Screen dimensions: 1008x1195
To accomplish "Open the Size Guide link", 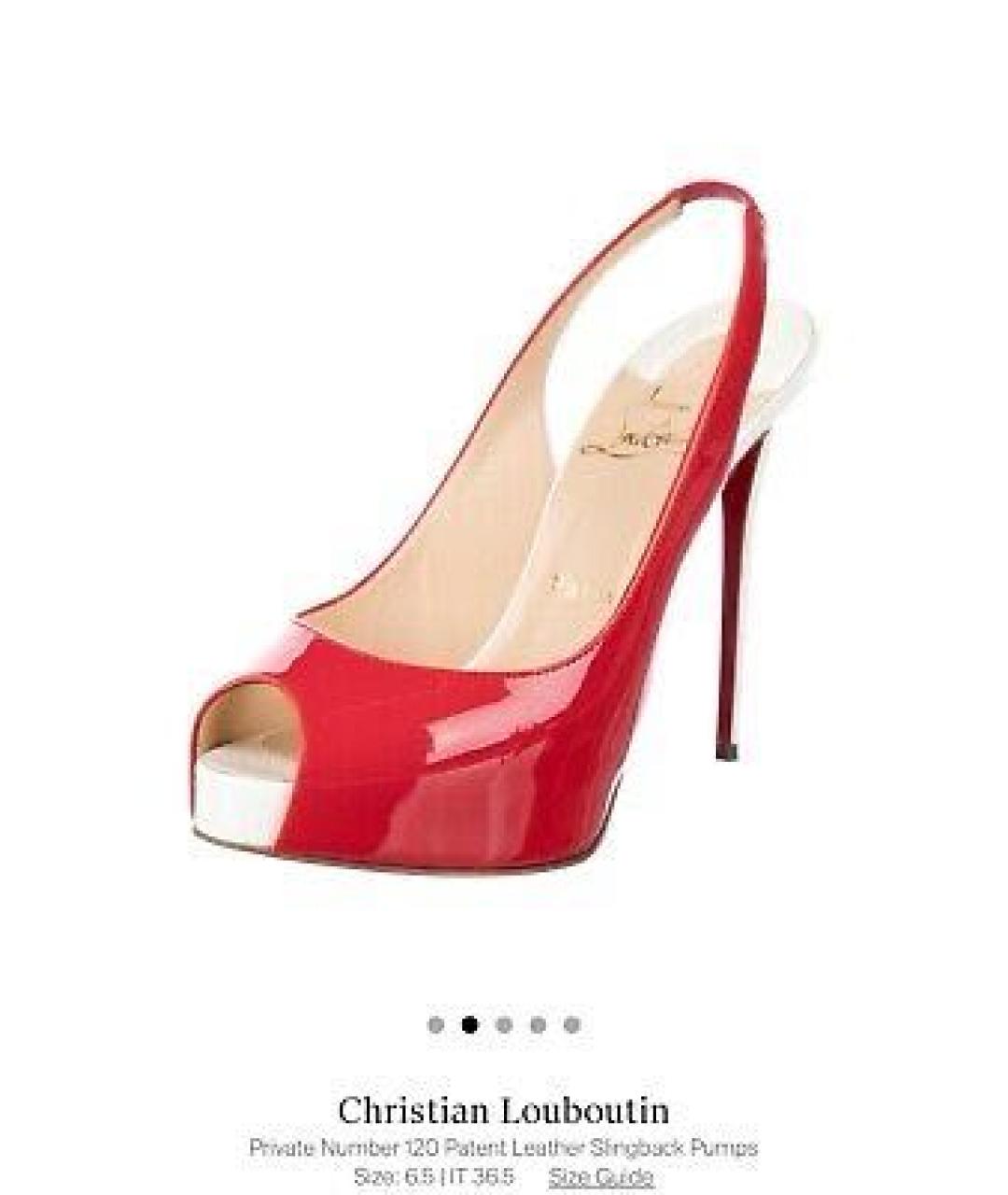I will point(600,1176).
